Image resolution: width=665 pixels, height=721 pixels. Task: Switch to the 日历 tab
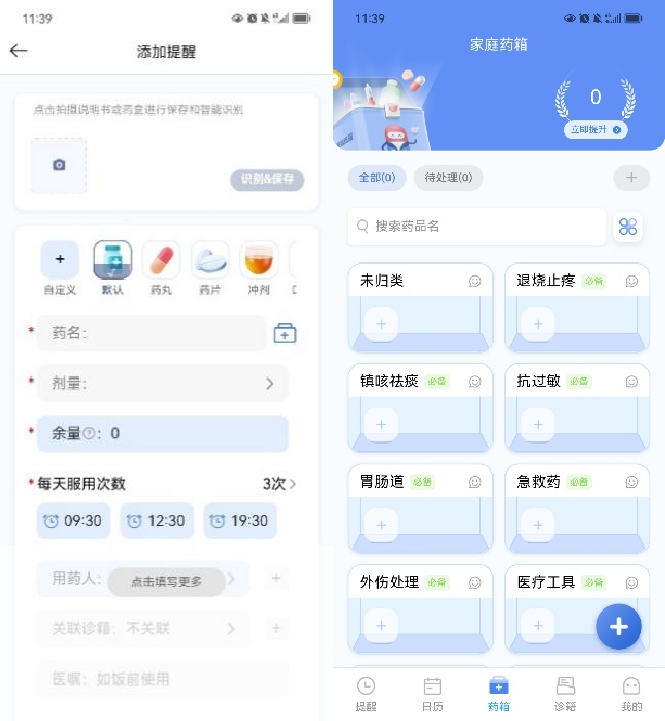(x=432, y=693)
